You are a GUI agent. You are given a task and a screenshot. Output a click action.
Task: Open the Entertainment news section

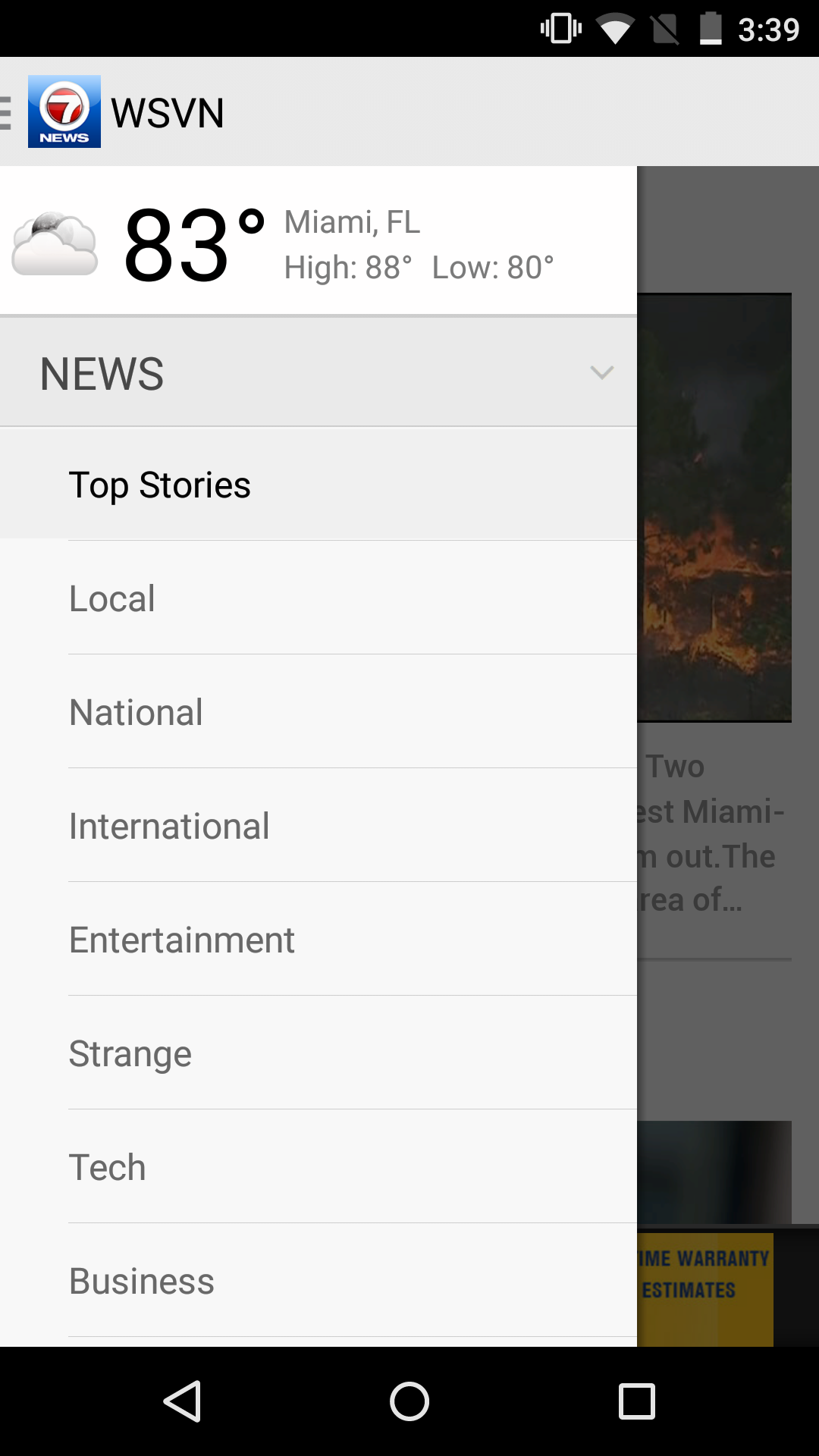pos(182,939)
